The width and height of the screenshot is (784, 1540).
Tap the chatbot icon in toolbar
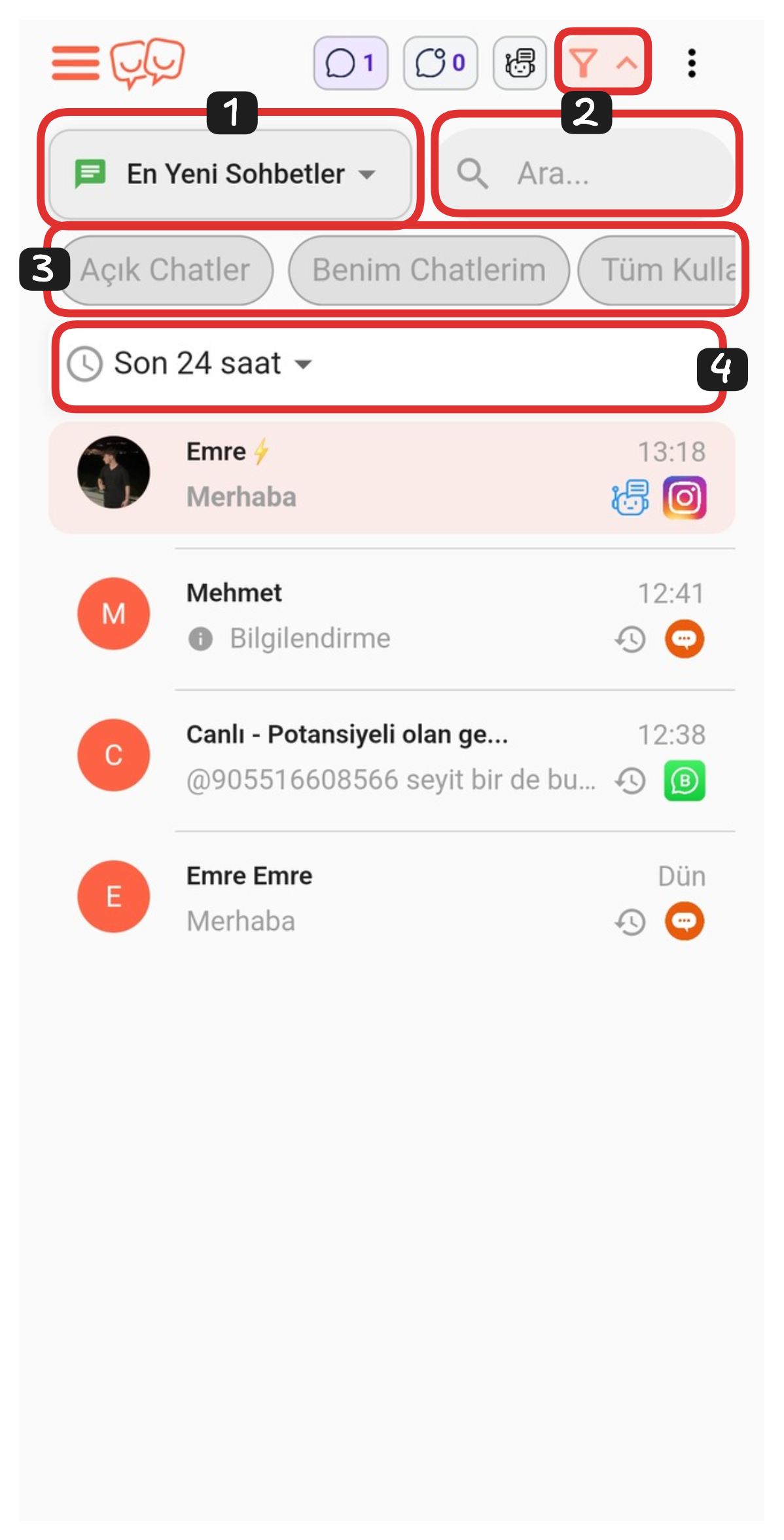click(x=520, y=63)
